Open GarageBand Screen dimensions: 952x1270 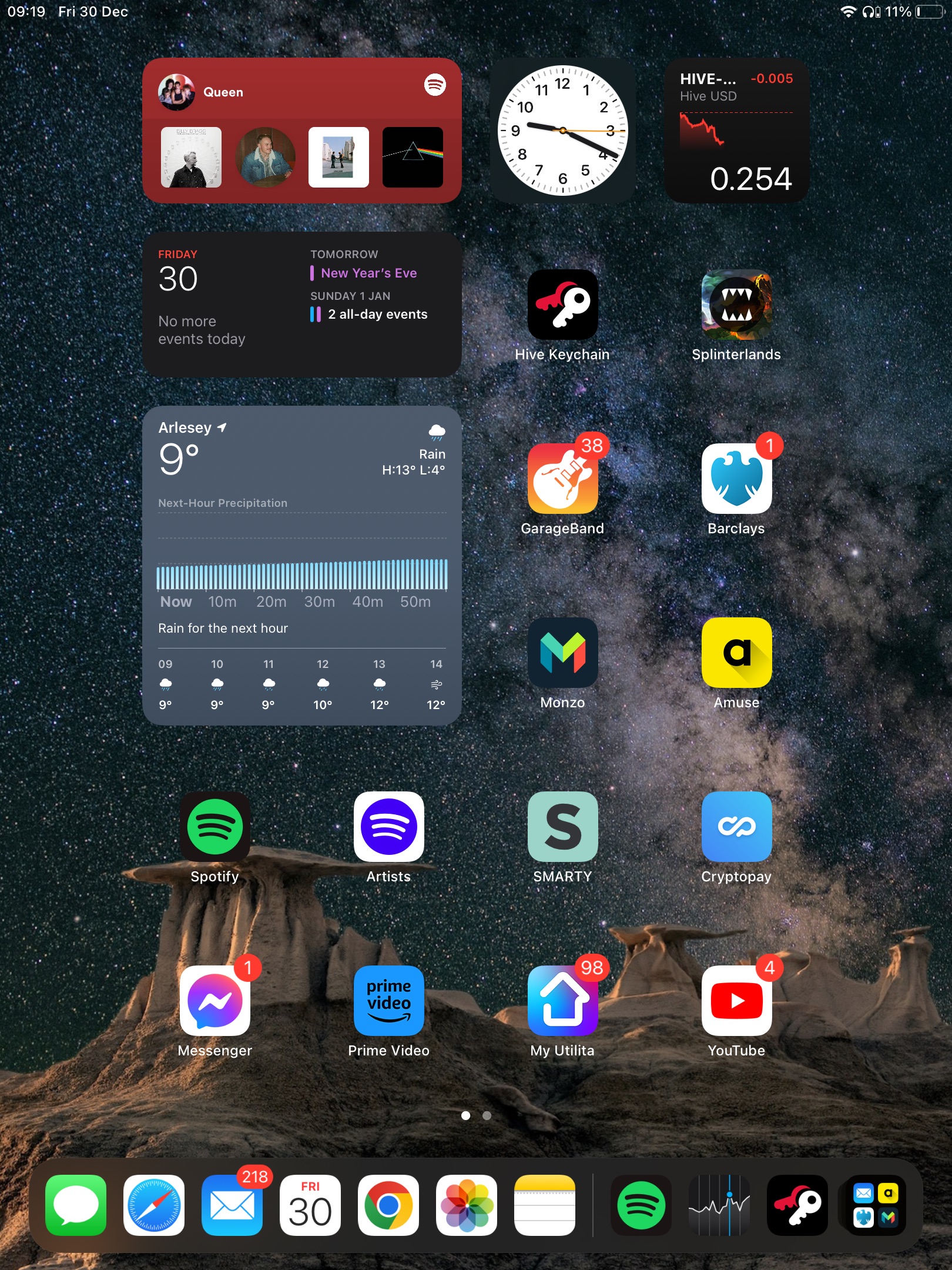coord(562,479)
